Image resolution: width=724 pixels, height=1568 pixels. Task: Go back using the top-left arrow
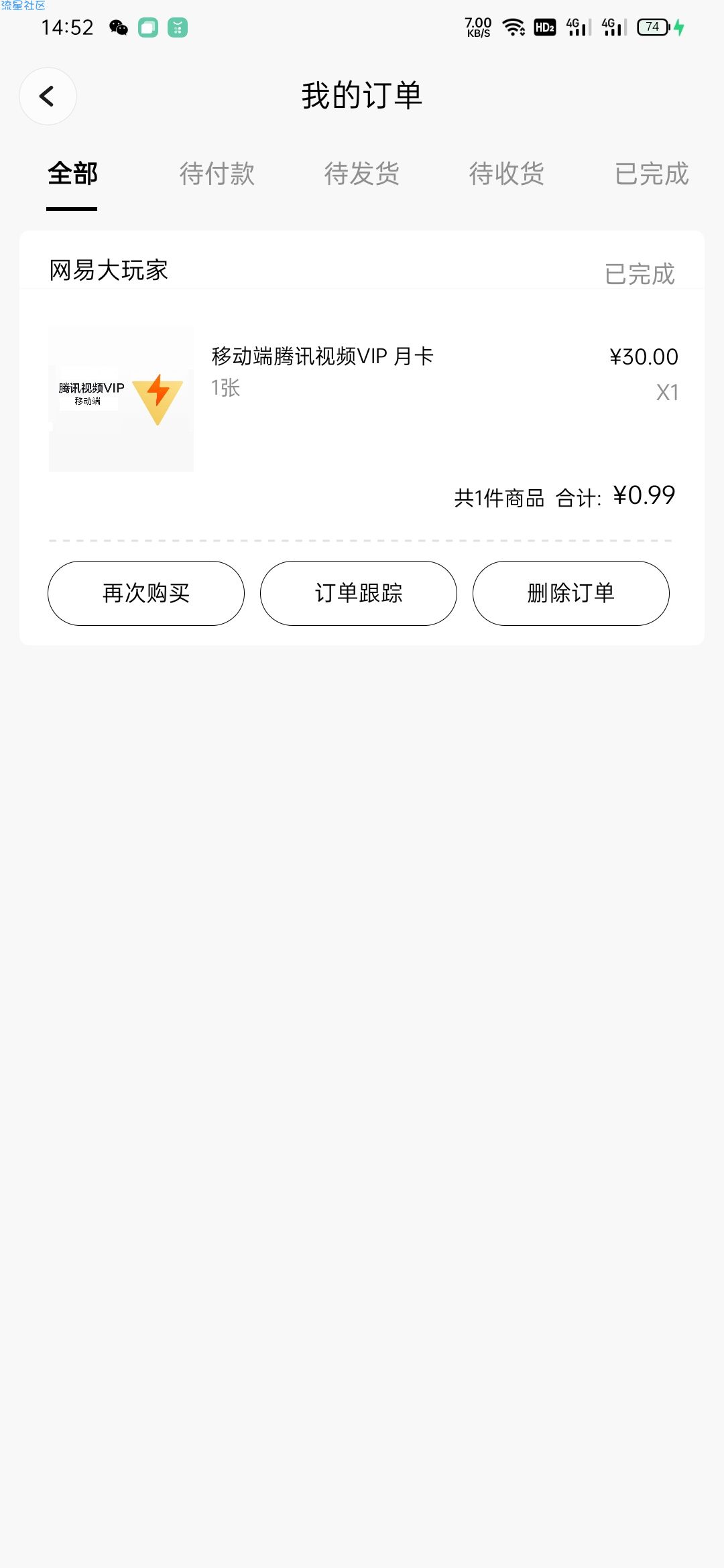48,96
